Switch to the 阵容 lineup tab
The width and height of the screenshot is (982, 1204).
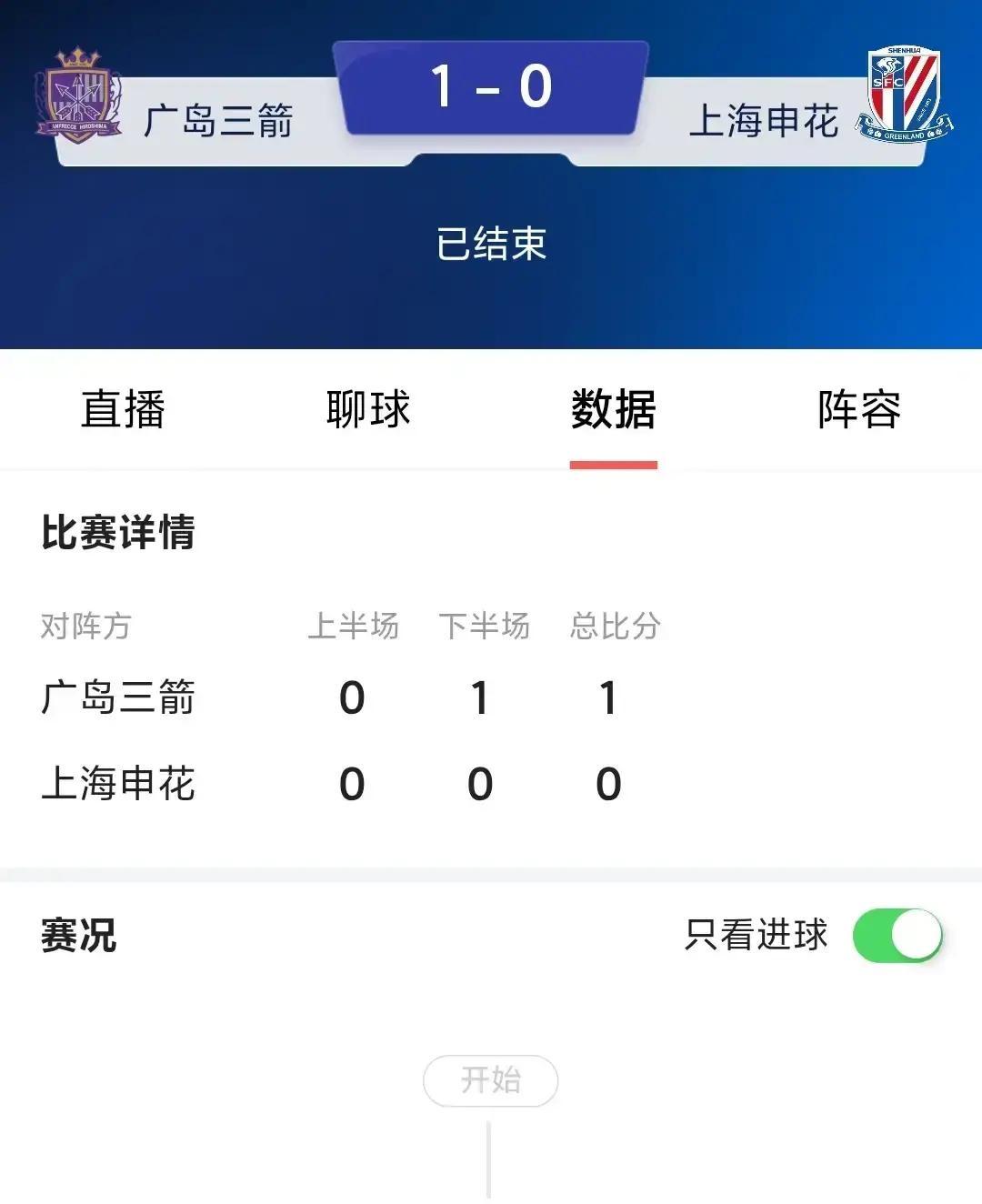click(859, 411)
